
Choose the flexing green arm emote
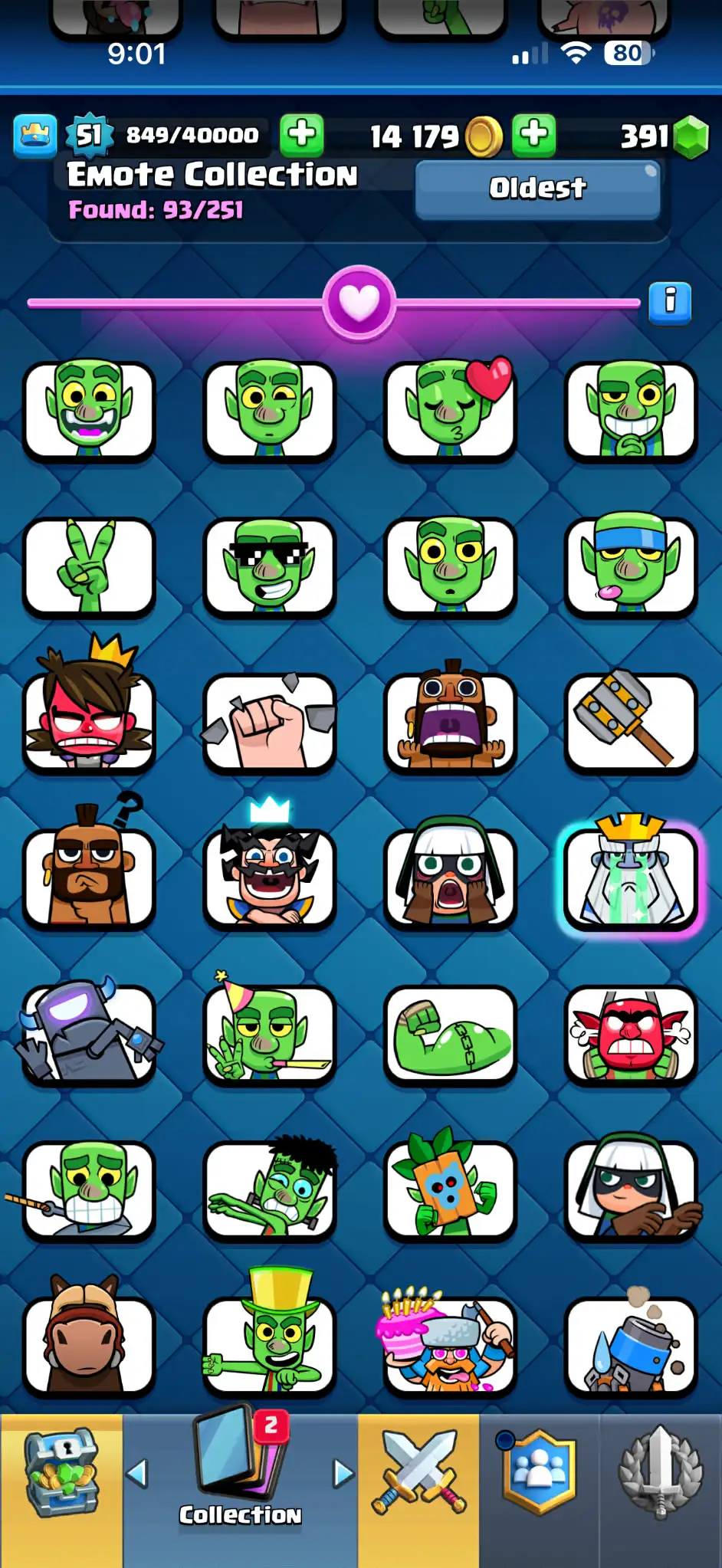coord(450,1035)
